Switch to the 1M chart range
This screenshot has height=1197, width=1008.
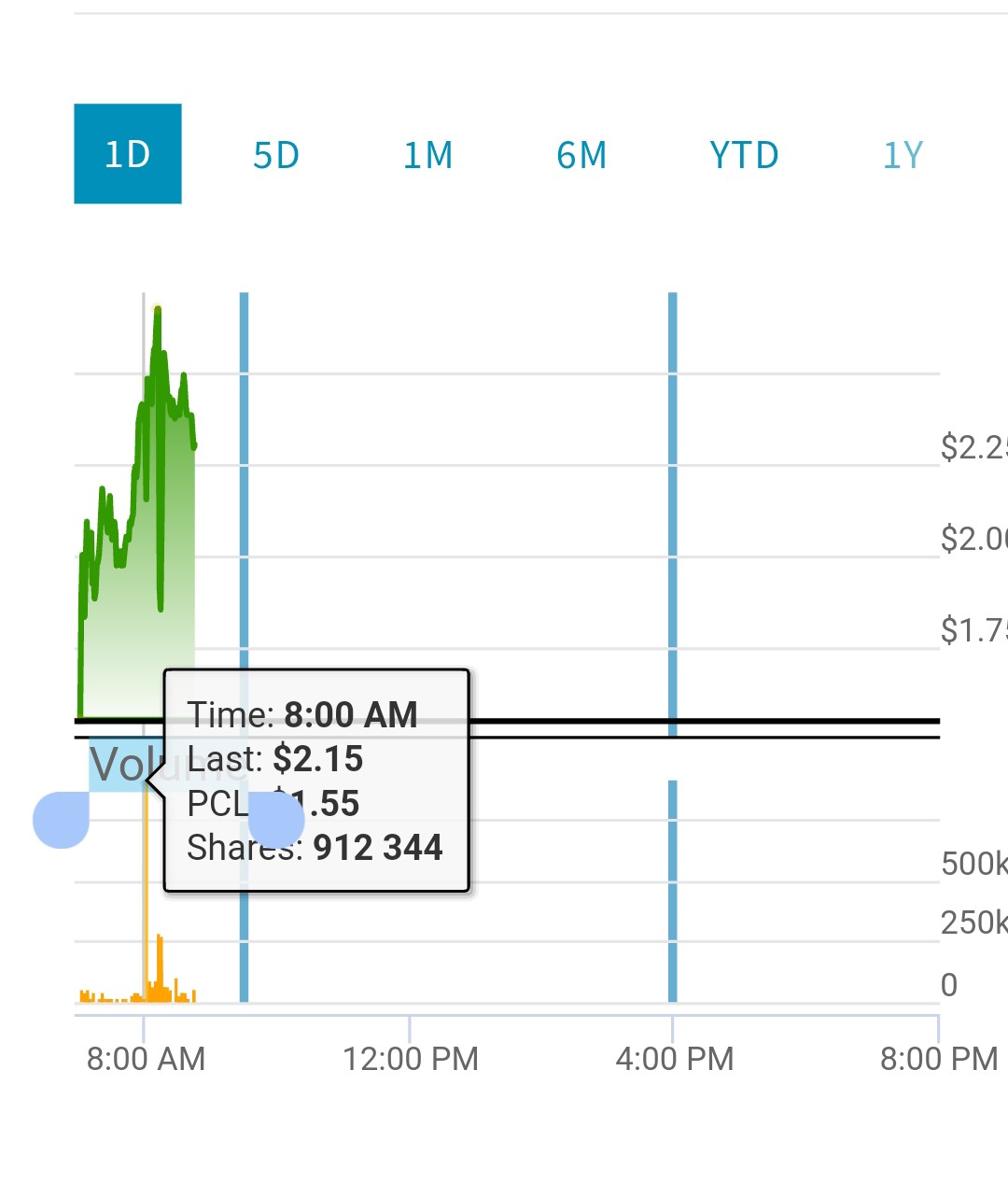428,155
